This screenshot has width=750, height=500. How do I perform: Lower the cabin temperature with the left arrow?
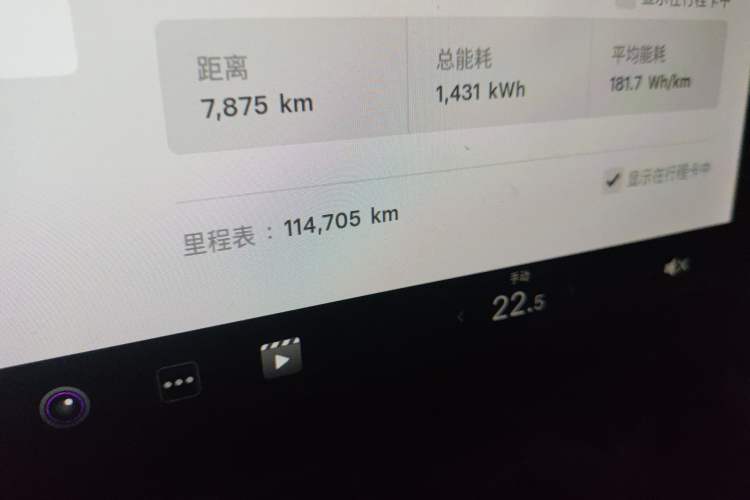click(x=460, y=316)
